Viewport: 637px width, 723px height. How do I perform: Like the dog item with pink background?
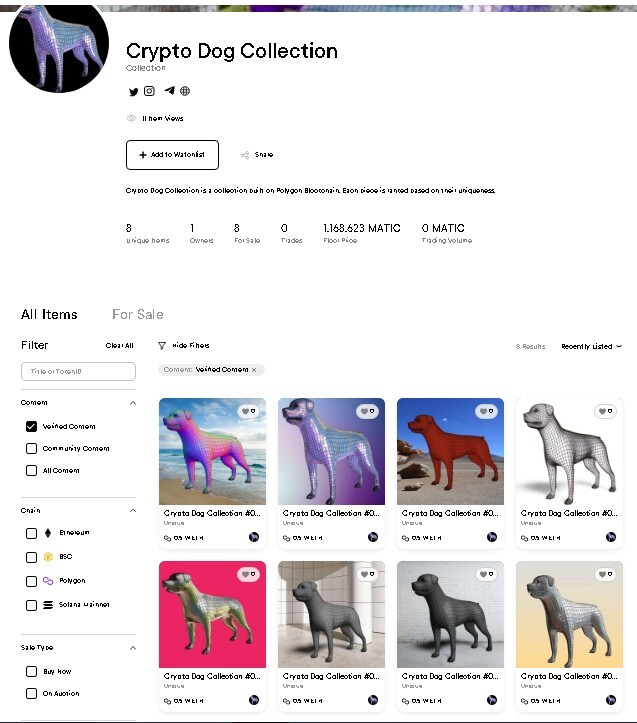pos(248,574)
